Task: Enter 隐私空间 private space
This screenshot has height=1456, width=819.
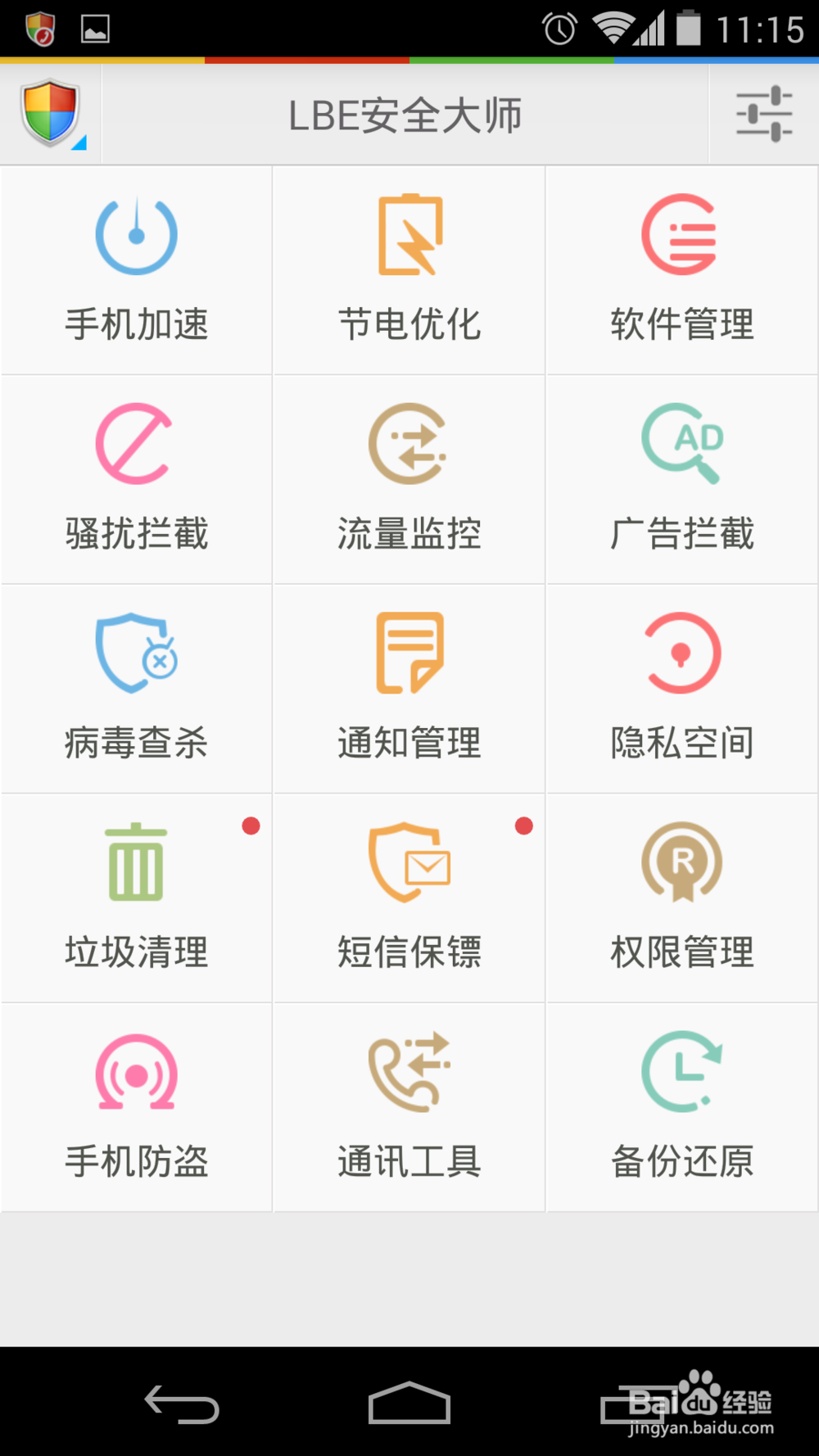Action: point(682,689)
